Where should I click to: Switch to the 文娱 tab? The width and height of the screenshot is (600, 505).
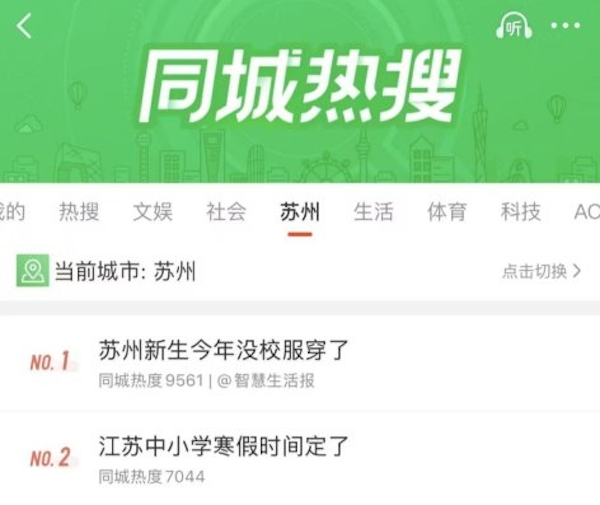152,211
